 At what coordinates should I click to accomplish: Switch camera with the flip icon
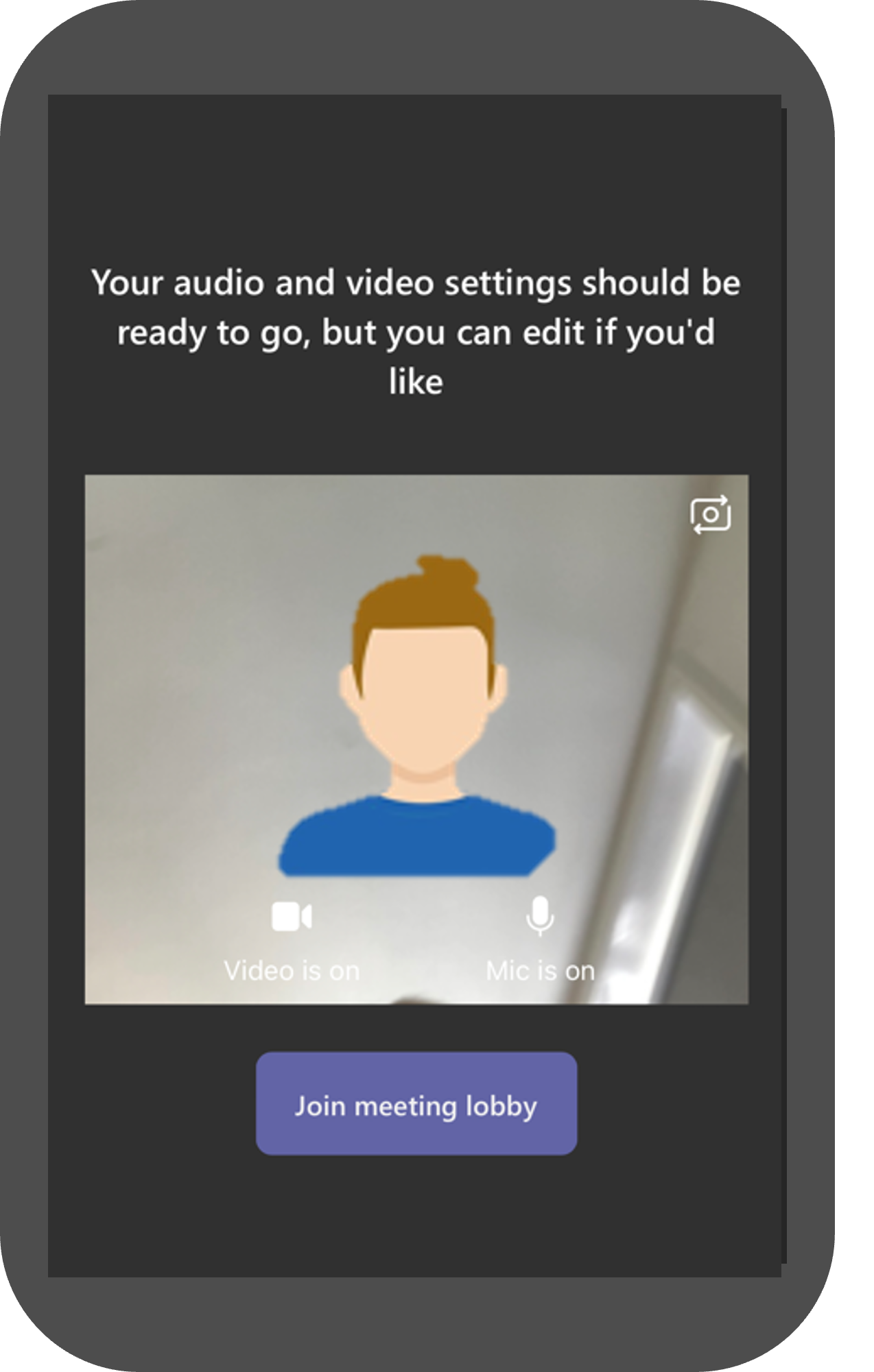click(710, 514)
